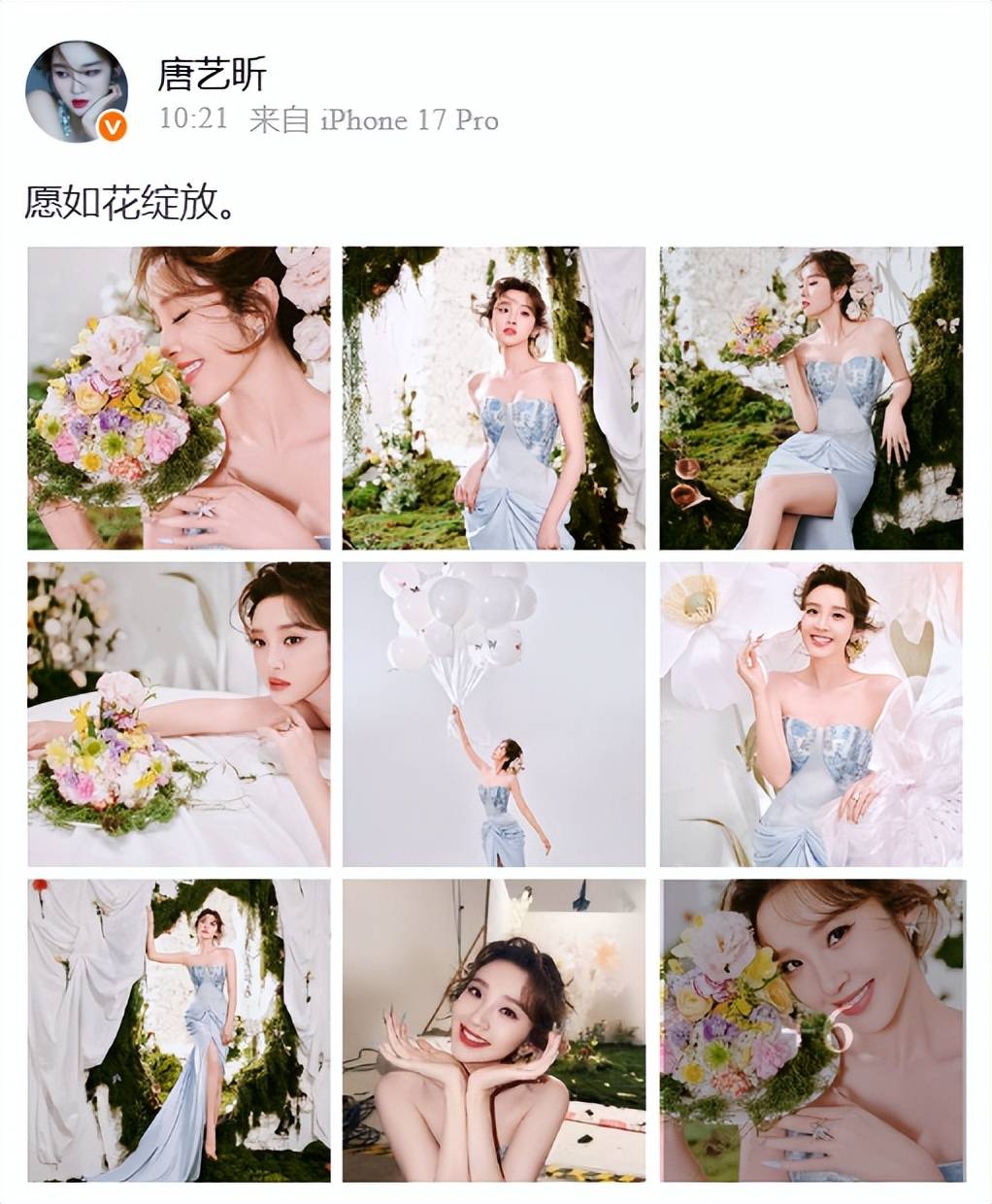View the standing photo under the mossy arch

click(493, 398)
